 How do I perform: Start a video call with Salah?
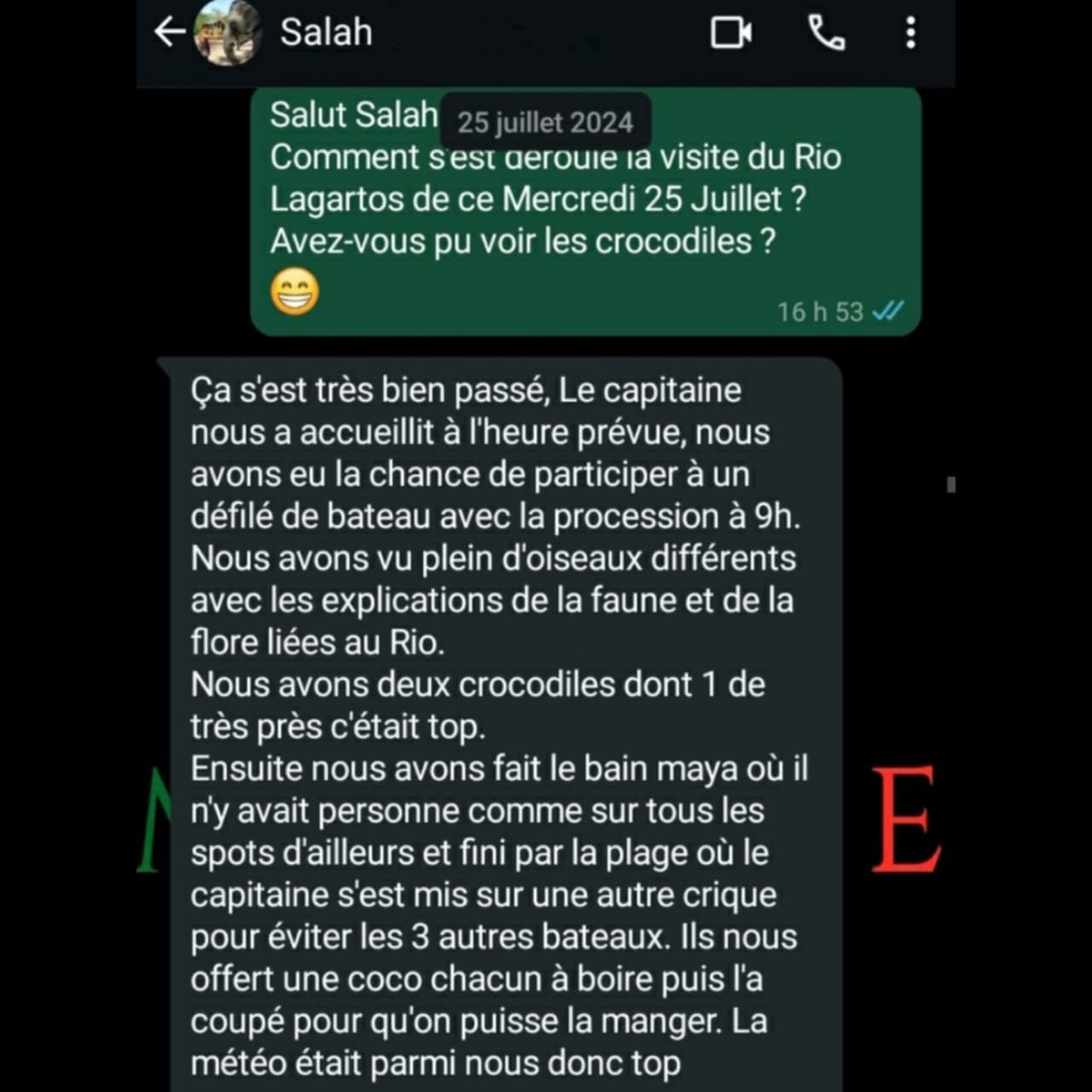[x=731, y=33]
